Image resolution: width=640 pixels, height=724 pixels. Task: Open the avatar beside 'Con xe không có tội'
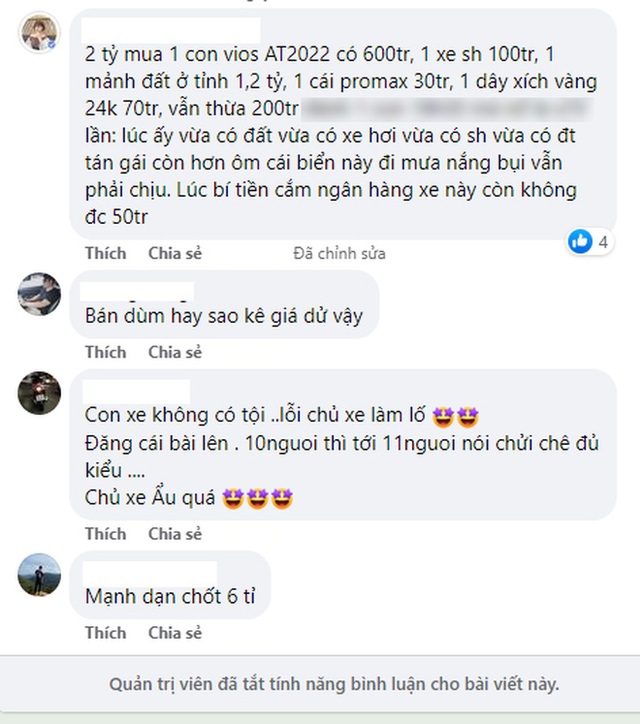click(40, 392)
